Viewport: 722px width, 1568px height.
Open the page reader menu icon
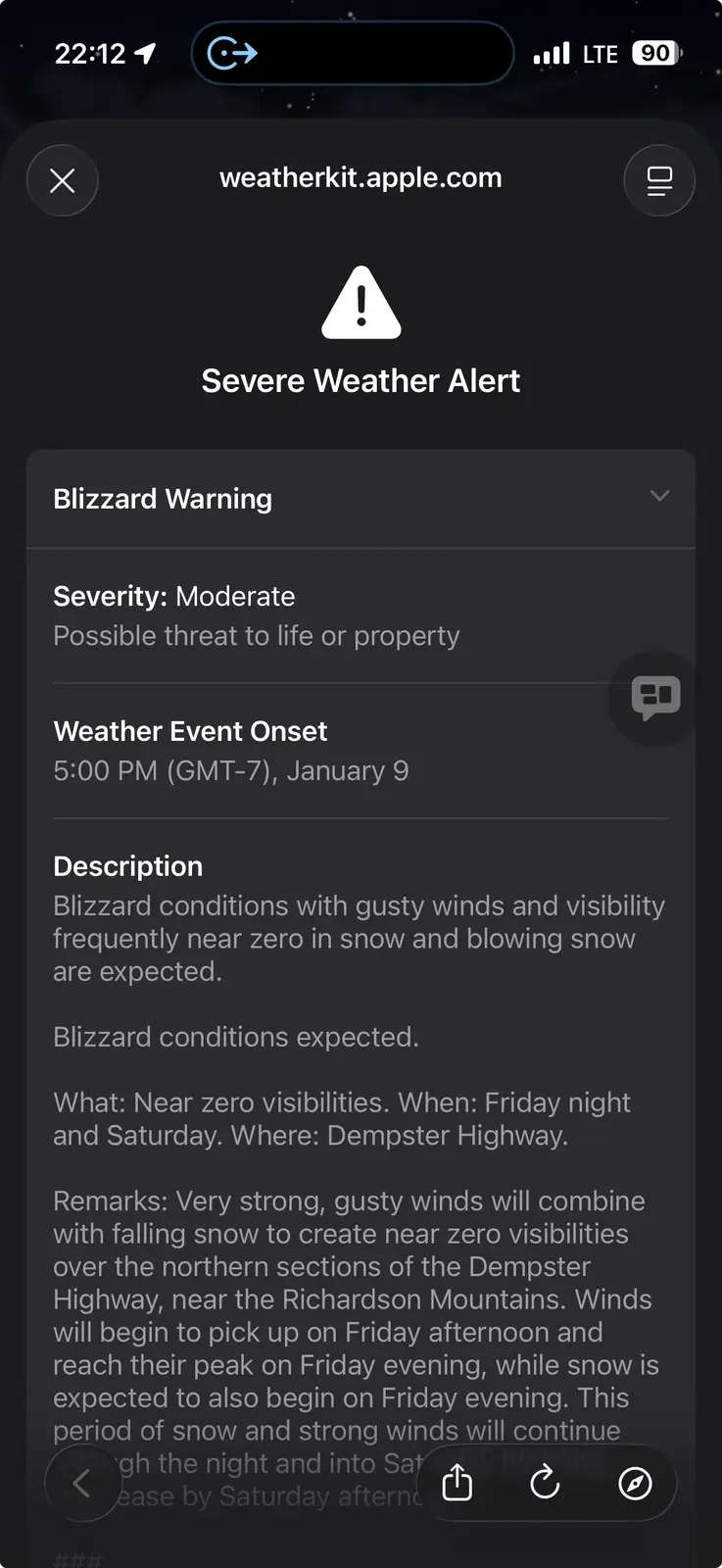click(x=659, y=180)
